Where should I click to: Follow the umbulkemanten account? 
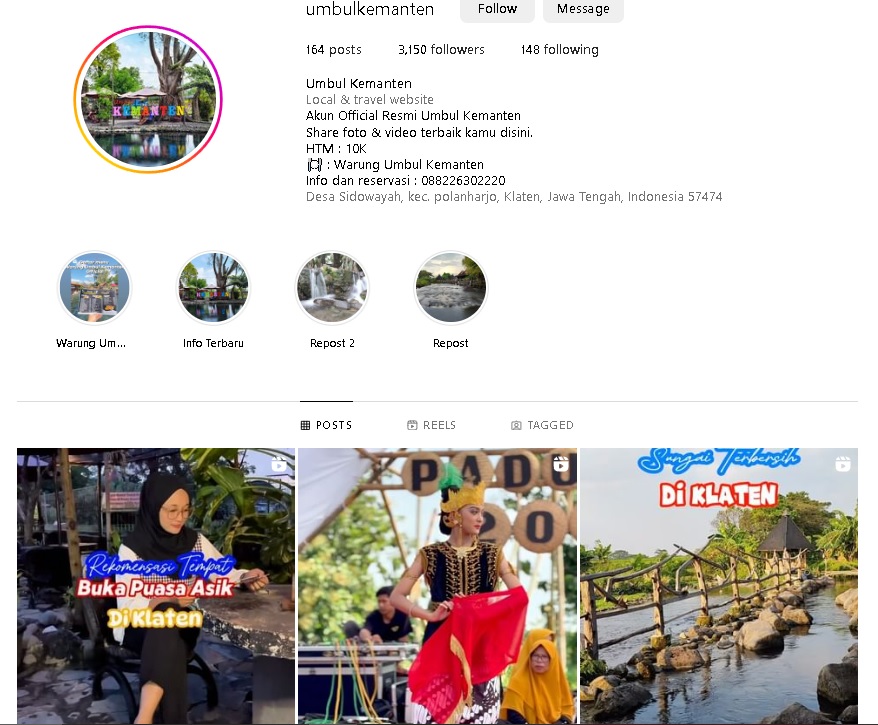tap(497, 9)
